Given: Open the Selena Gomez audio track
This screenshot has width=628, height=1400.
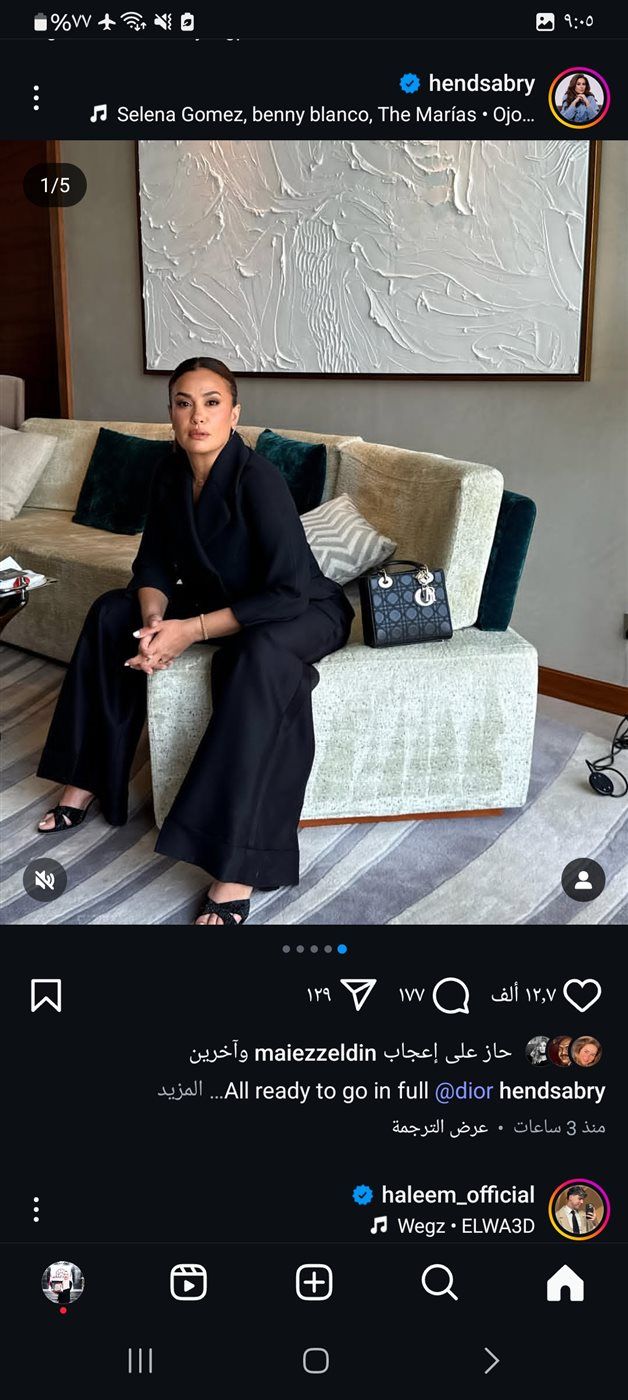Looking at the screenshot, I should click(x=325, y=115).
